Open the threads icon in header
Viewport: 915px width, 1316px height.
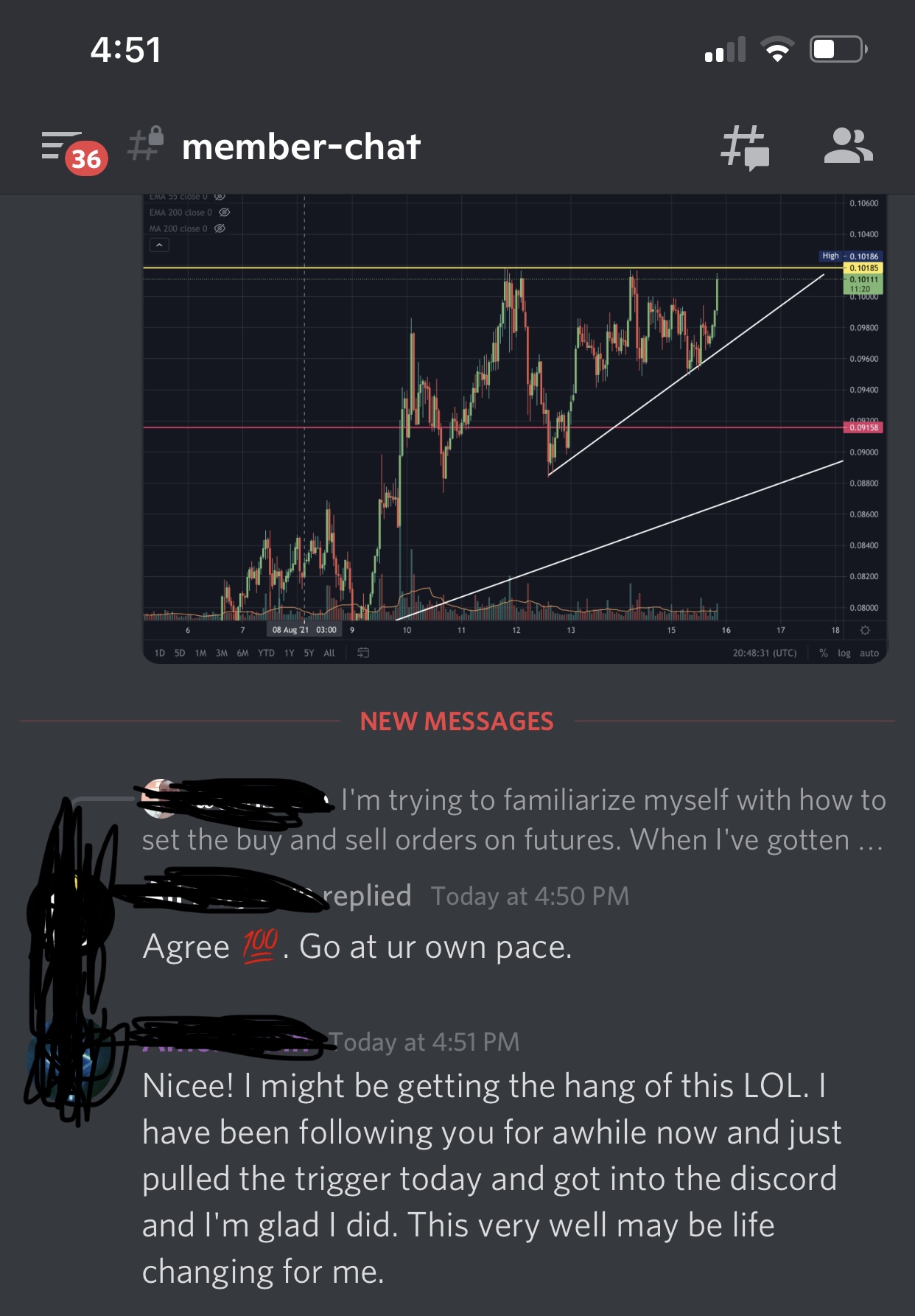pyautogui.click(x=745, y=147)
